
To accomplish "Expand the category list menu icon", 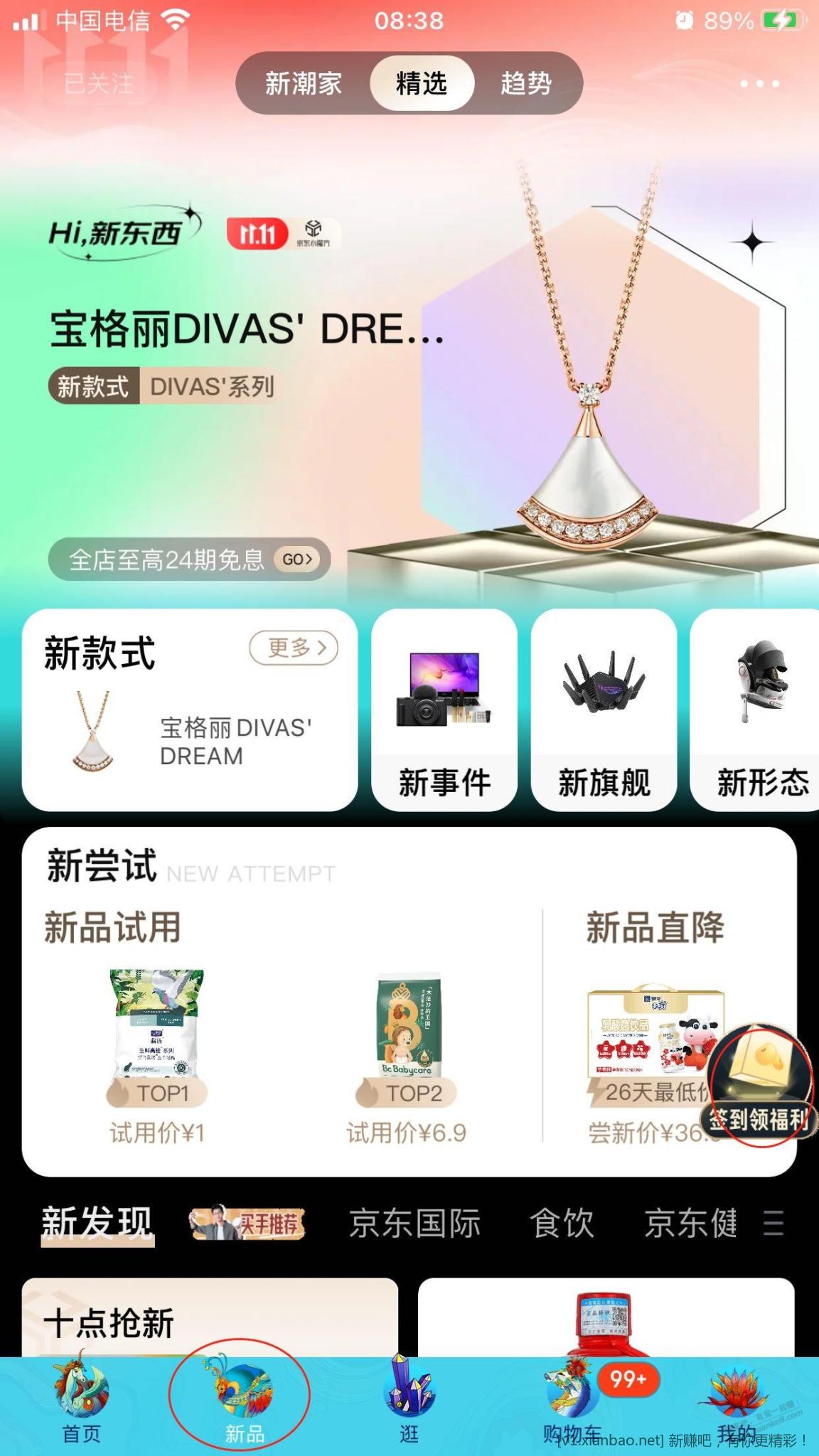I will (x=773, y=1224).
